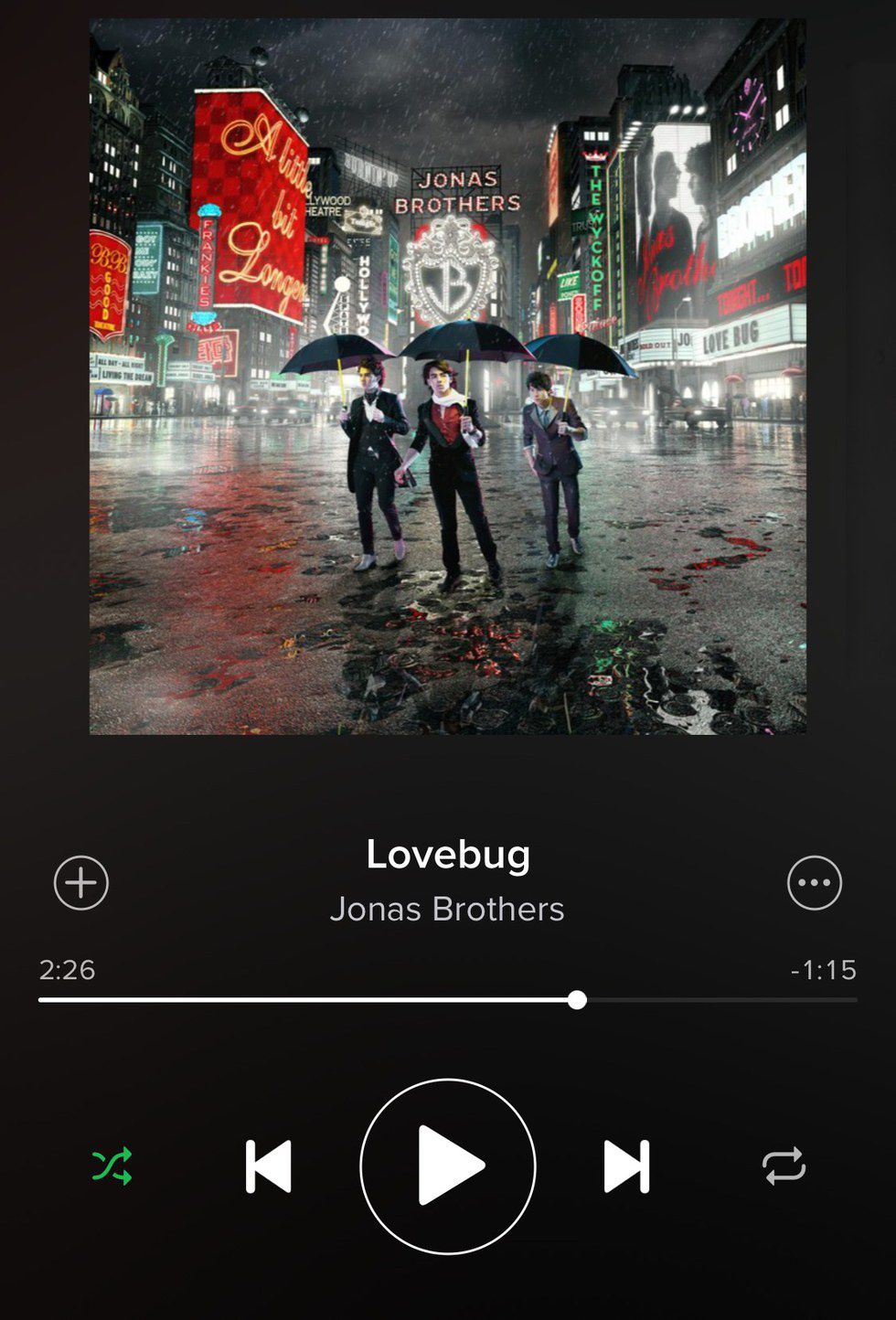
Task: Tap the playback progress bar
Action: pyautogui.click(x=447, y=1000)
